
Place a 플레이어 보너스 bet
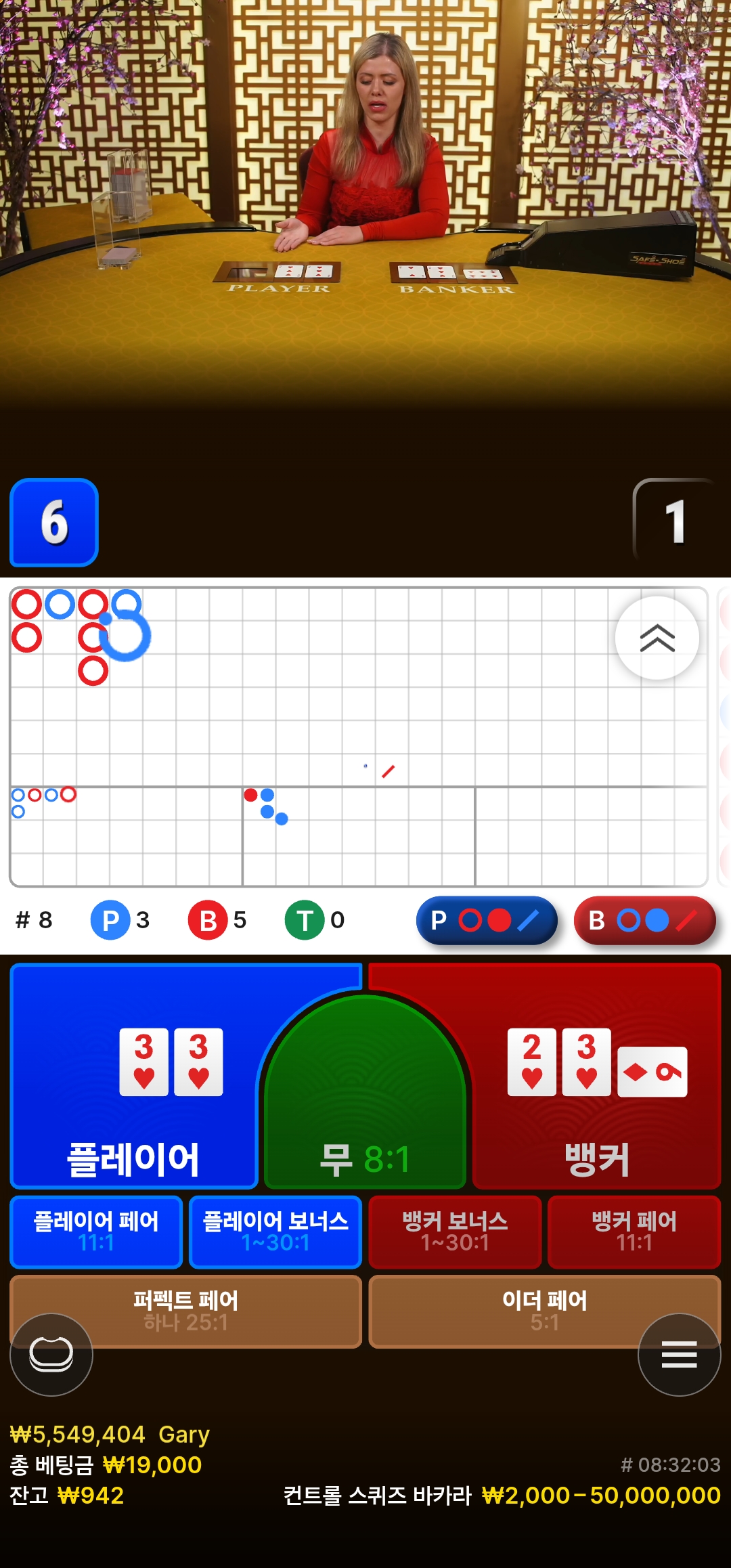tap(275, 1232)
